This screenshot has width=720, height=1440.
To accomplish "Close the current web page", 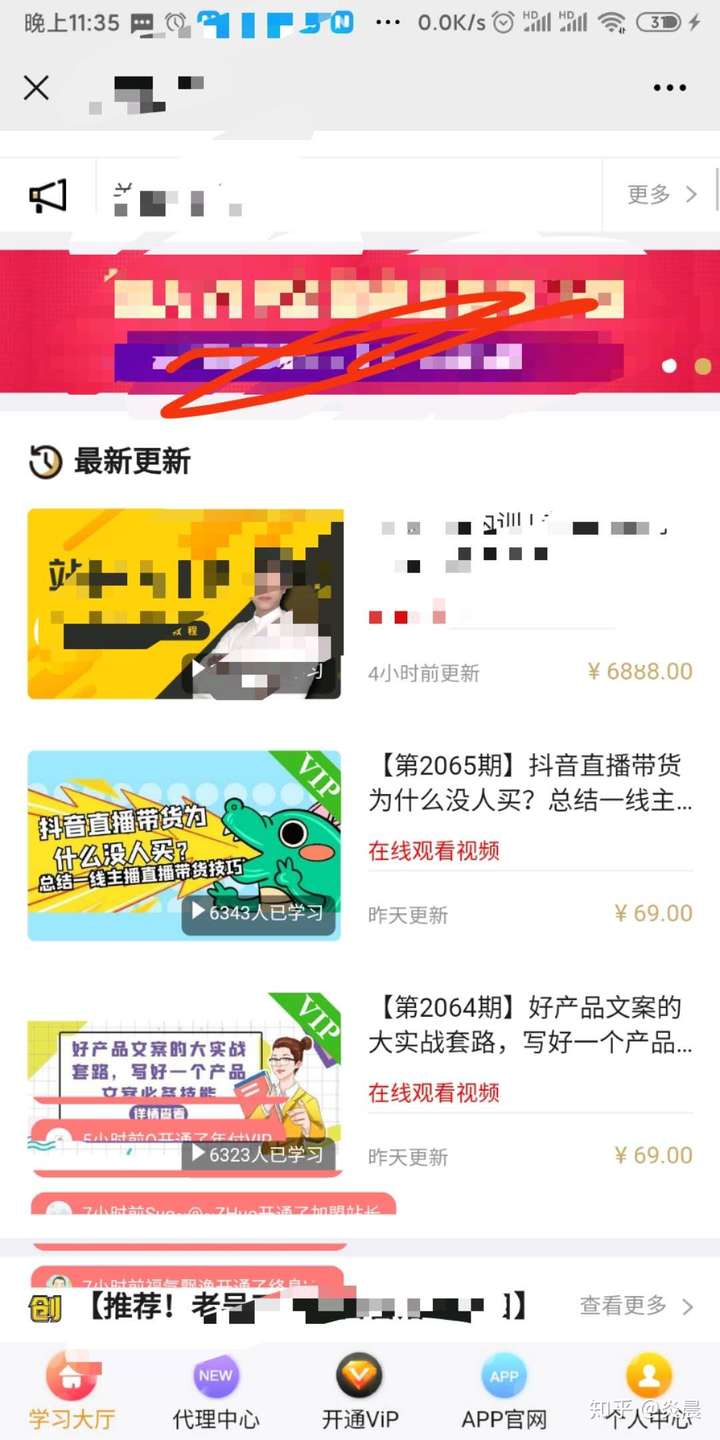I will [x=36, y=88].
